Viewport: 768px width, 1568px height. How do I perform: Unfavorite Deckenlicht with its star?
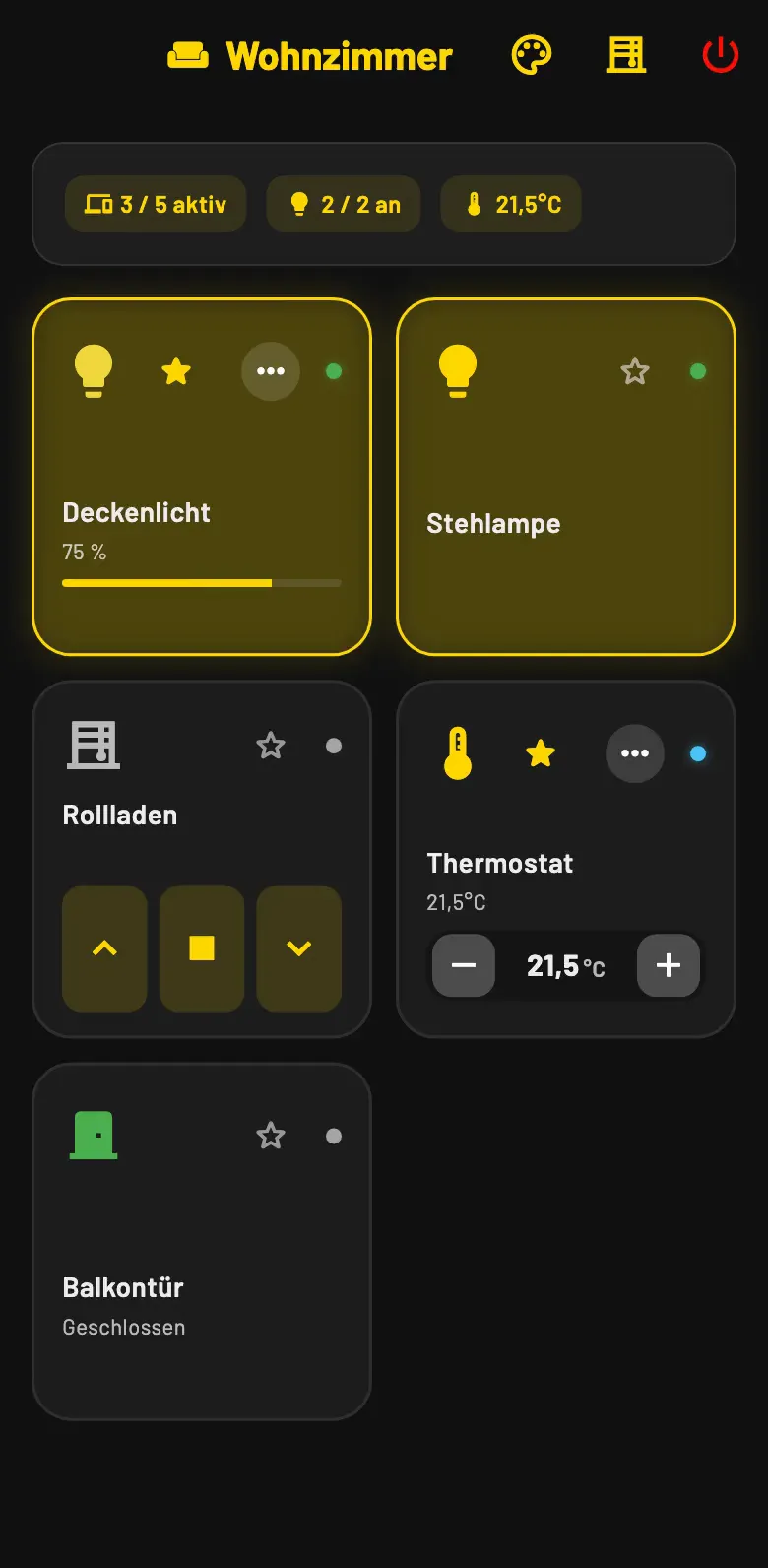[176, 371]
